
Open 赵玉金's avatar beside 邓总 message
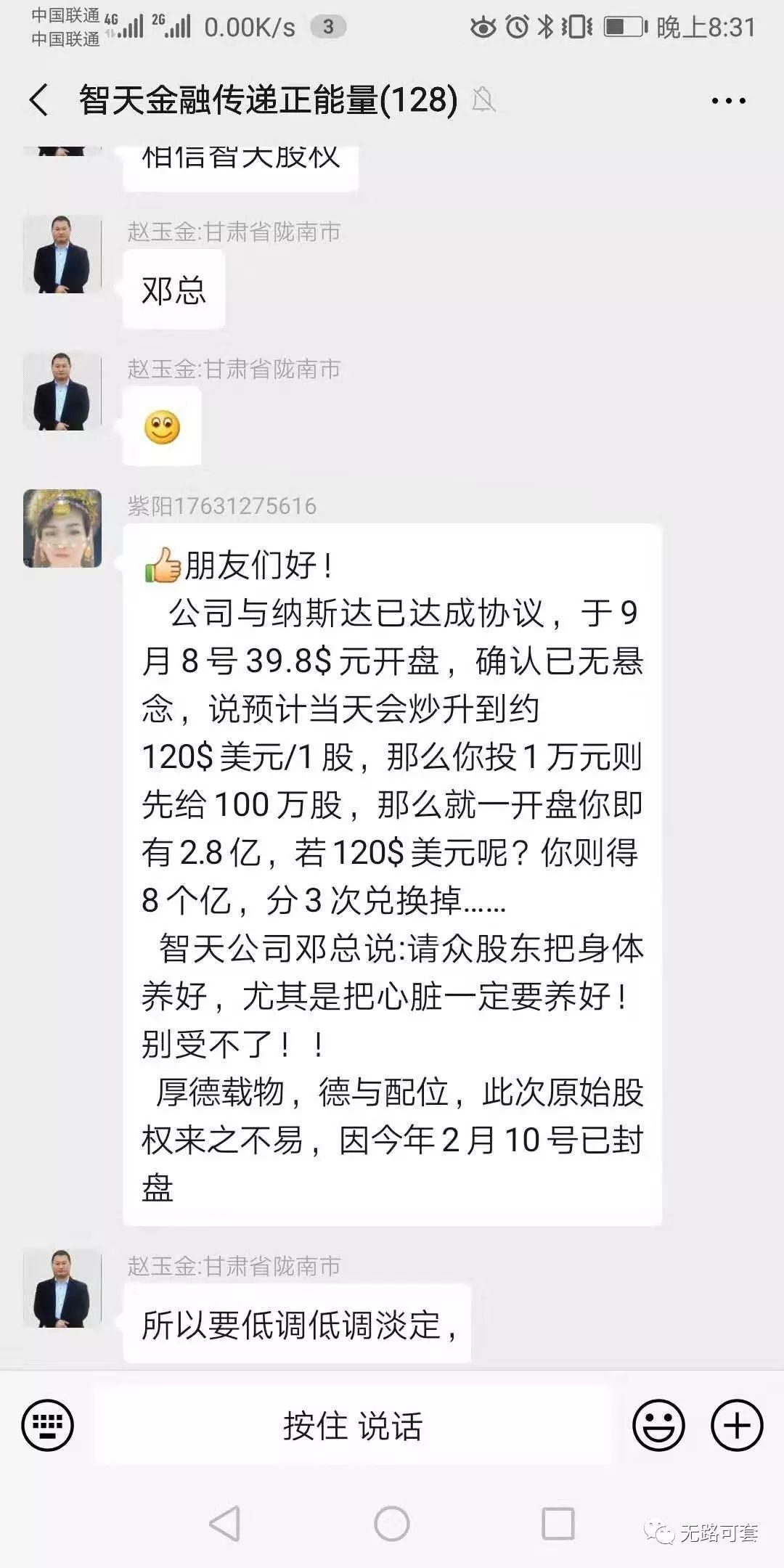pos(62,255)
